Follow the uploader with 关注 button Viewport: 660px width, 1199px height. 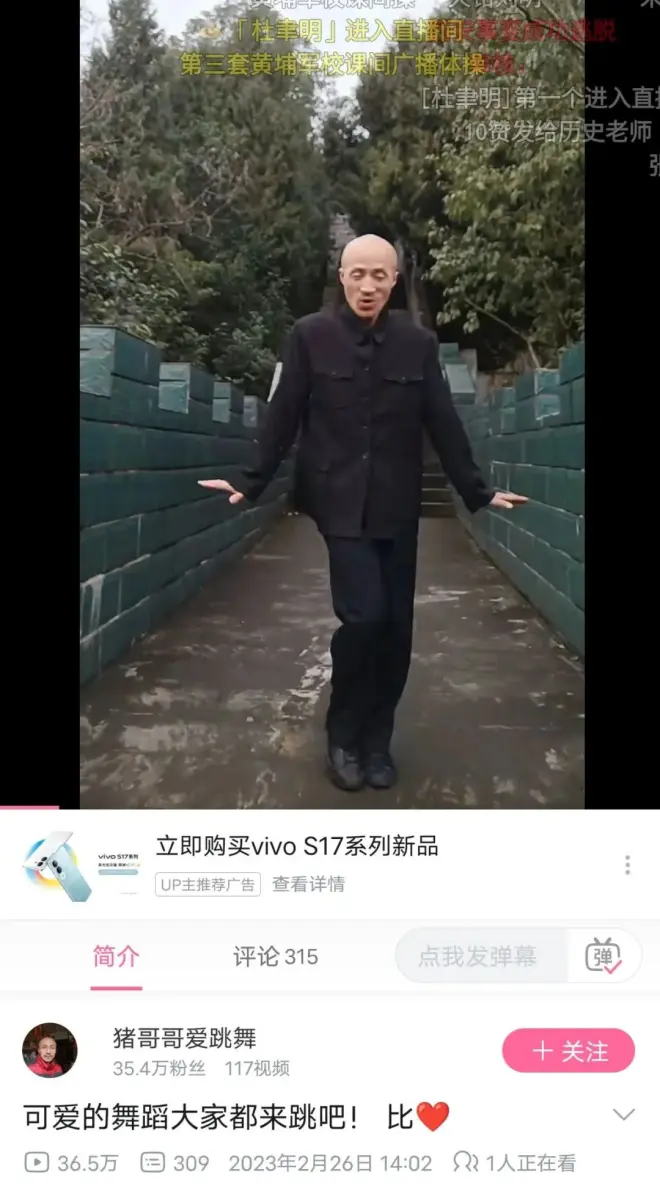click(568, 1051)
